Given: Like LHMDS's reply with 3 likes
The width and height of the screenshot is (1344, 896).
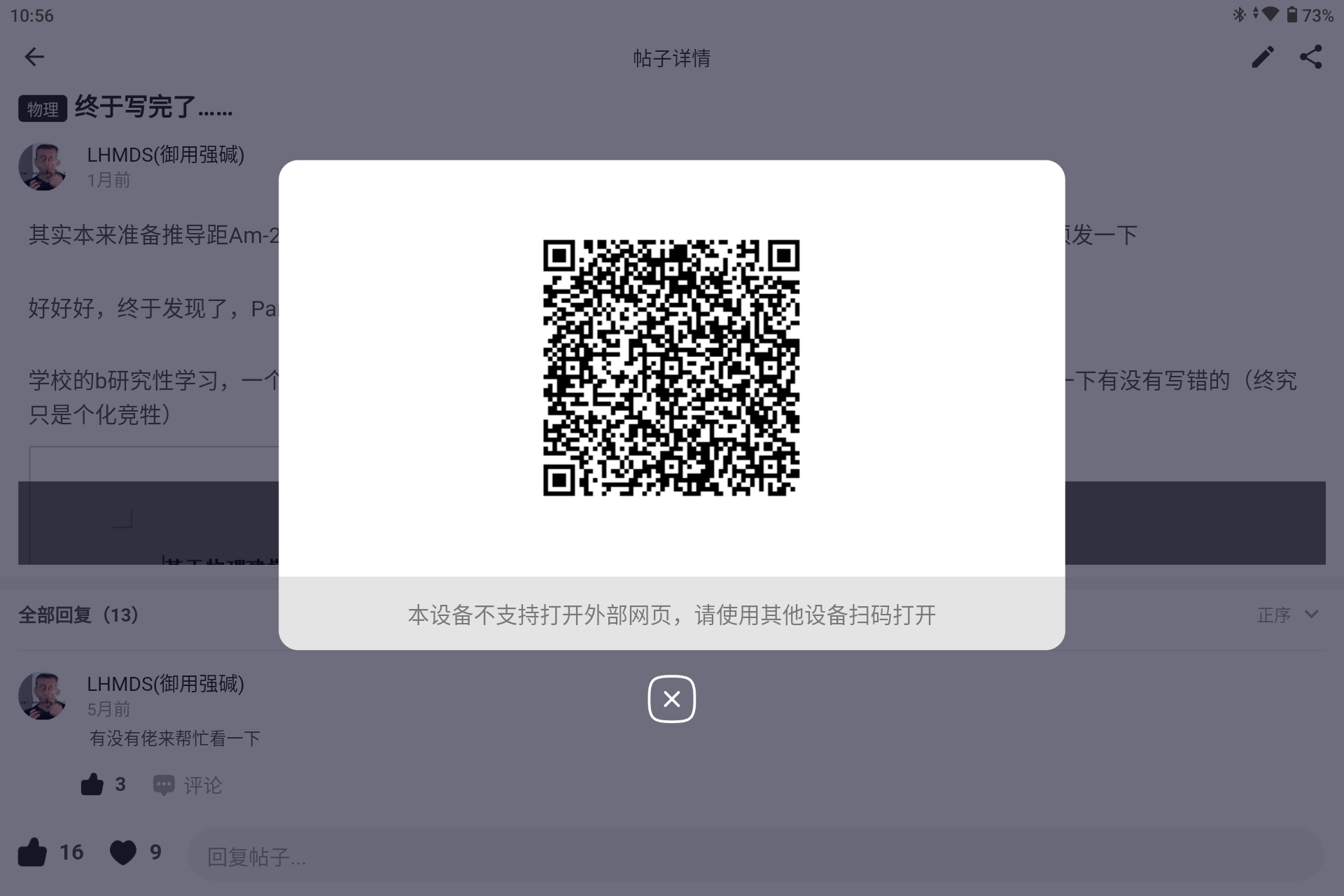Looking at the screenshot, I should tap(92, 785).
